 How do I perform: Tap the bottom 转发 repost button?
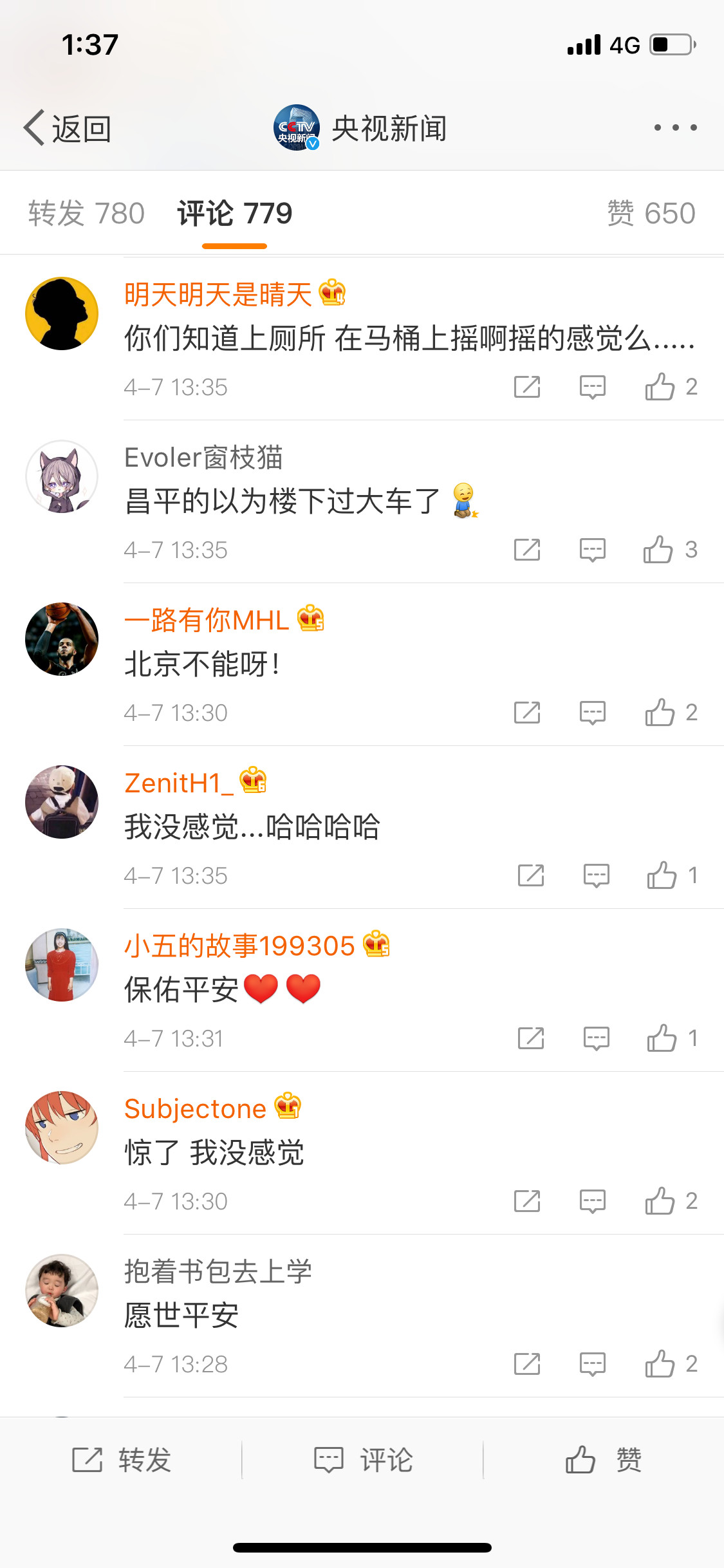(x=122, y=1460)
